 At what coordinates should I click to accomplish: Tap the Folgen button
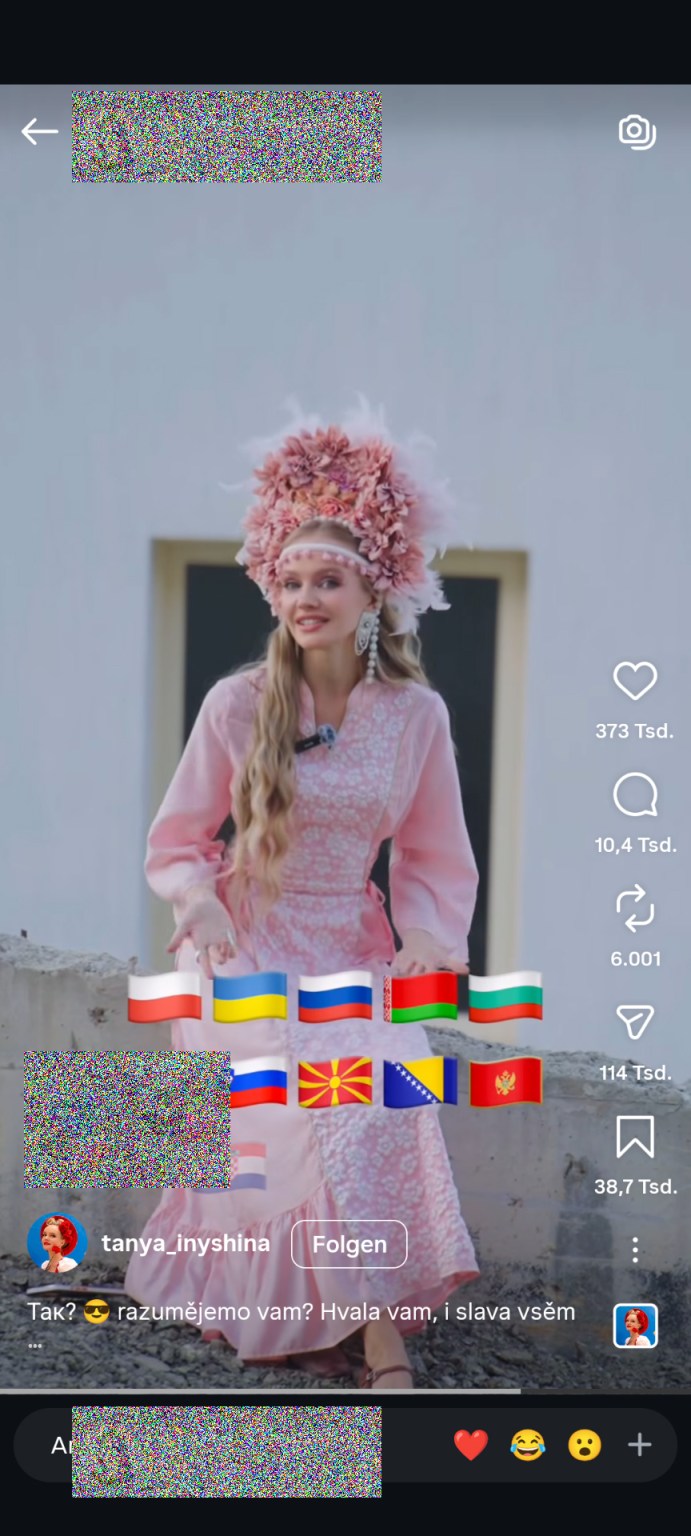(x=348, y=1245)
